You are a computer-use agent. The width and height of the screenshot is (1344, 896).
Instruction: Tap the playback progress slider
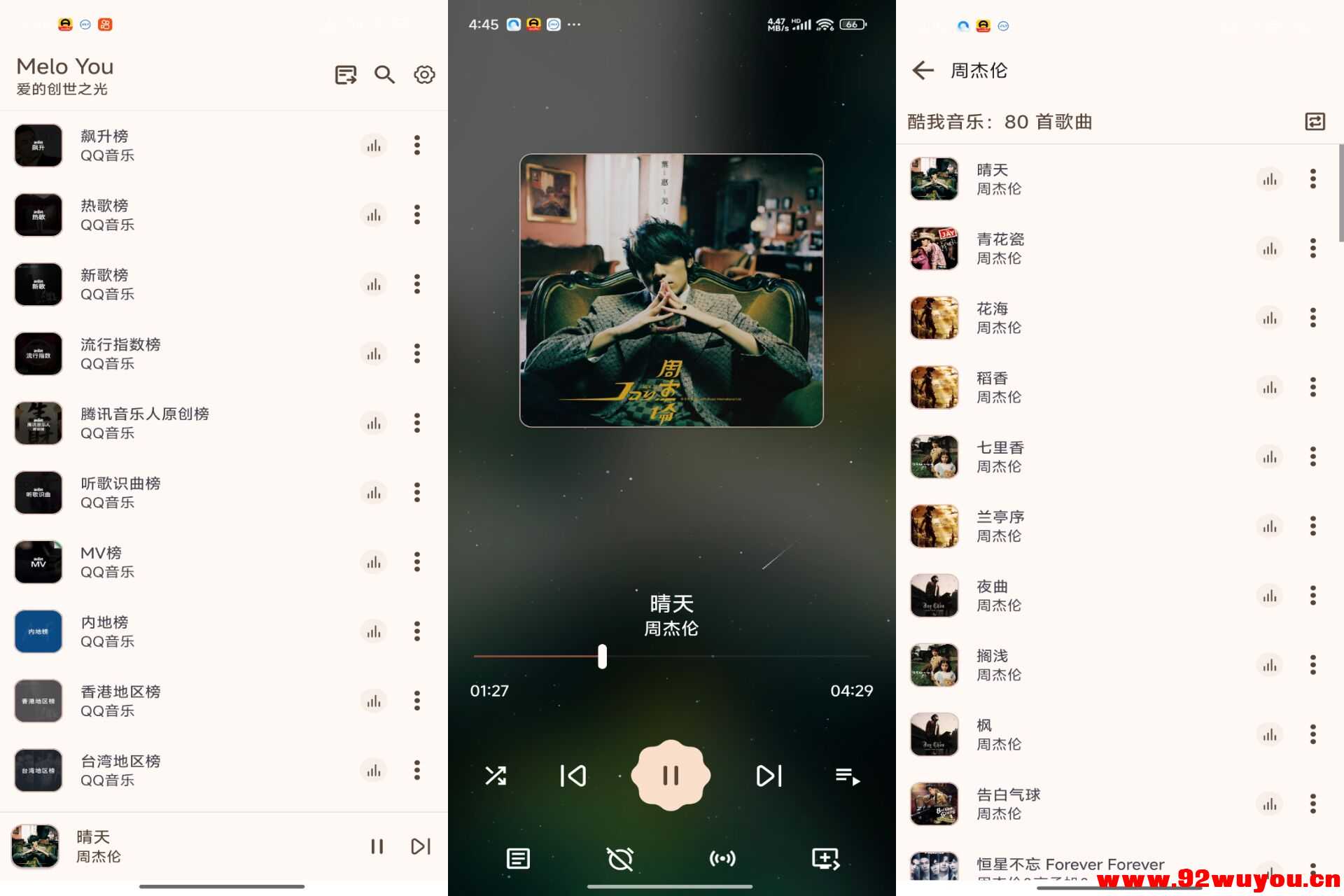point(602,657)
